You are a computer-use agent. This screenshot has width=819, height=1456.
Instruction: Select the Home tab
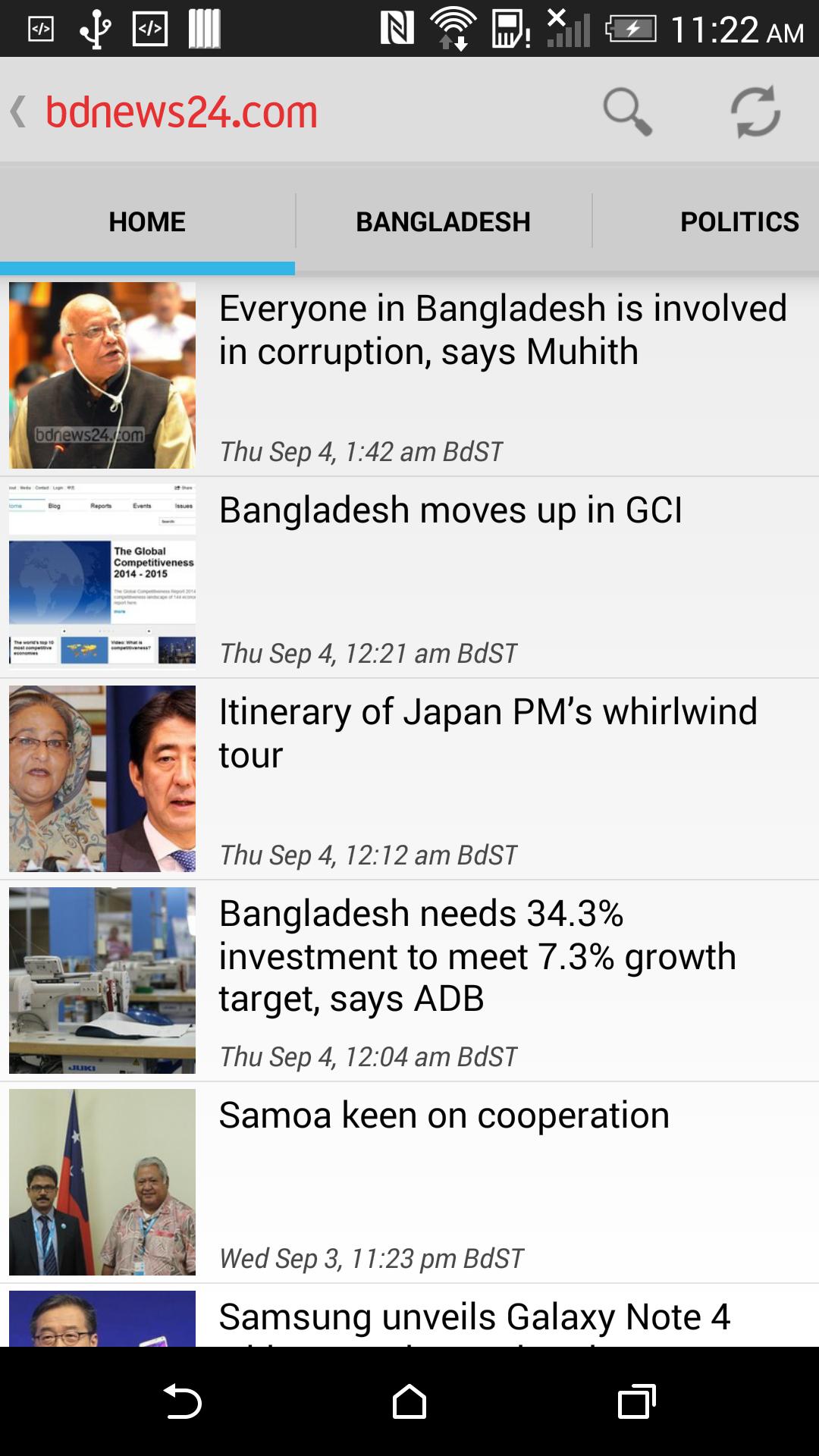147,221
